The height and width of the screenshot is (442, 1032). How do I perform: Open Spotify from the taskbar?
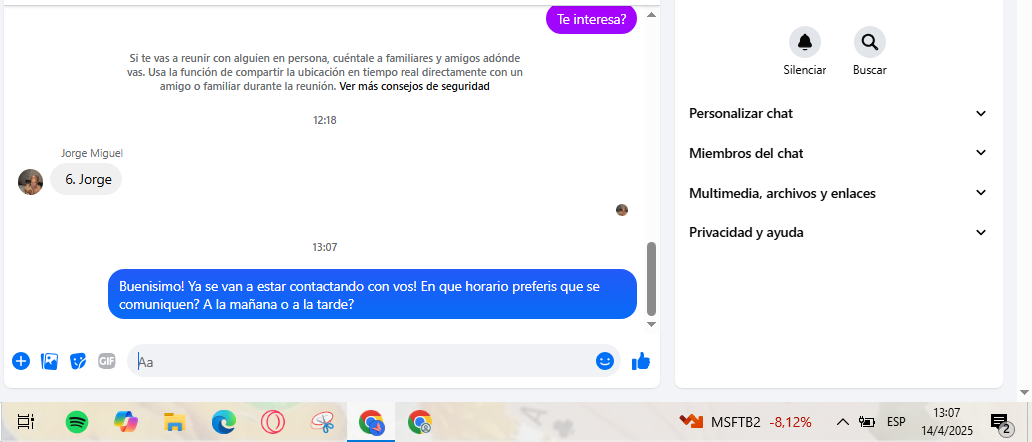pos(77,422)
